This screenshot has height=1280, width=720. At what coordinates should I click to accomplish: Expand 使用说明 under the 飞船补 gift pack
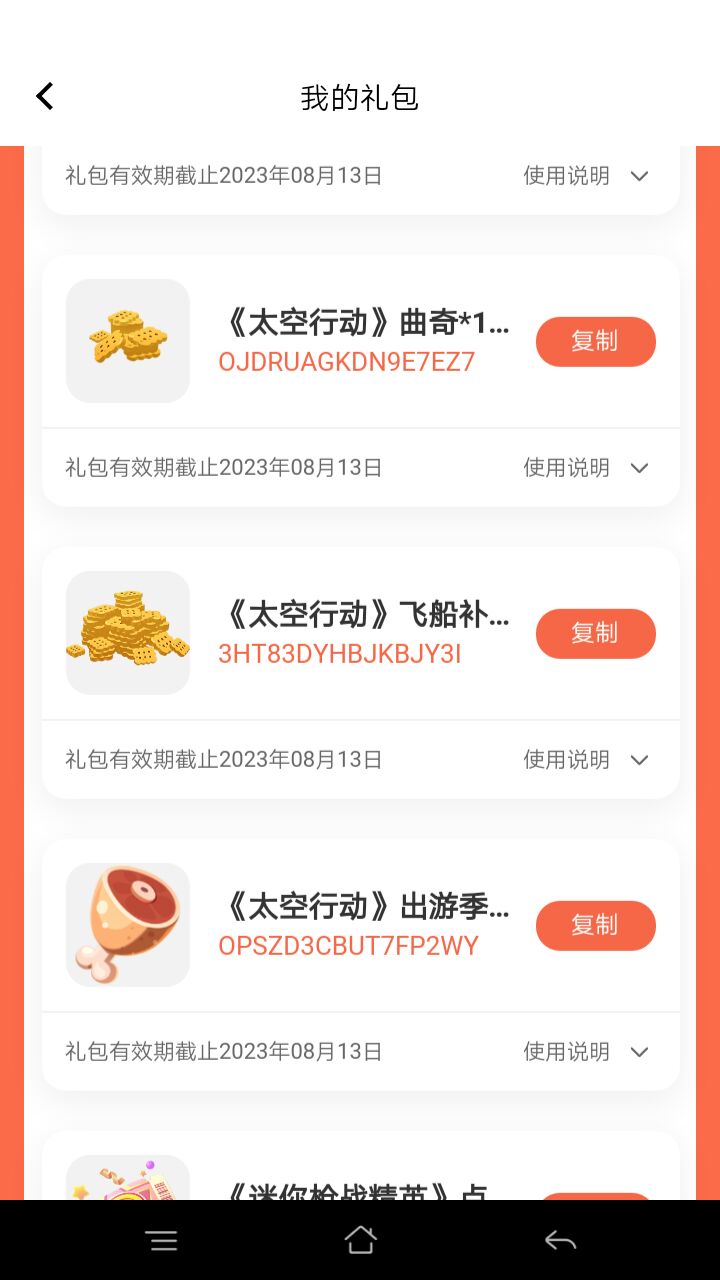pos(587,760)
